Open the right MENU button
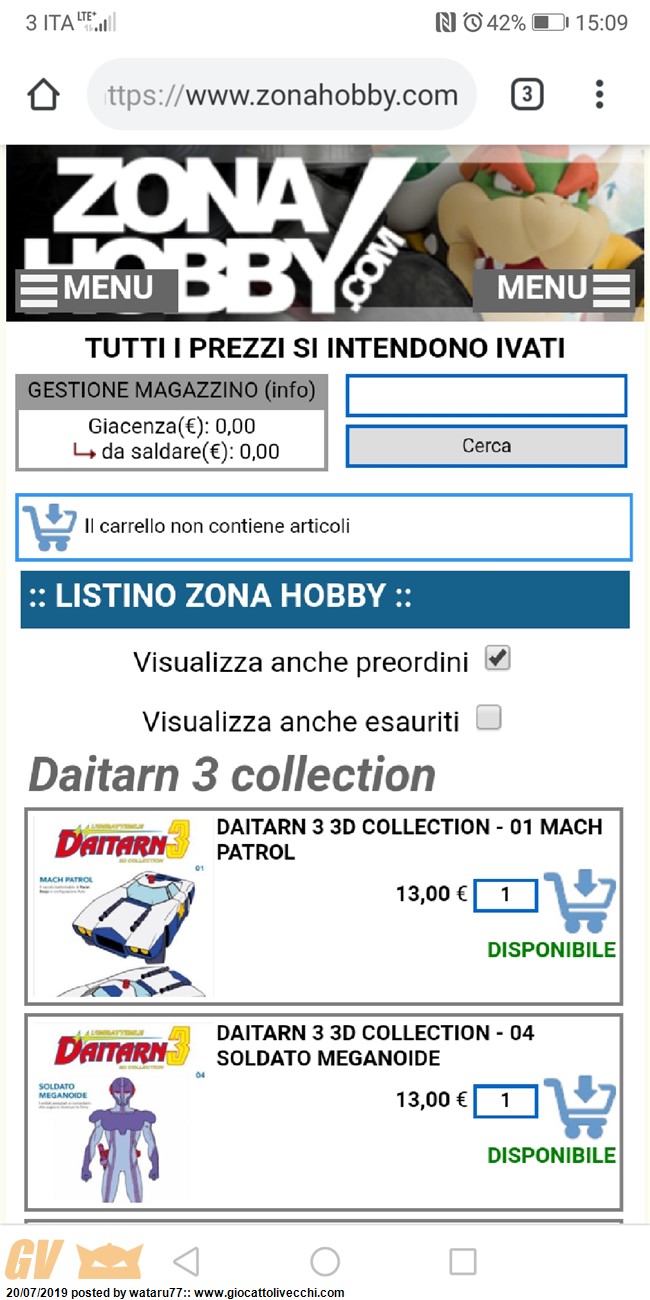 click(x=553, y=290)
